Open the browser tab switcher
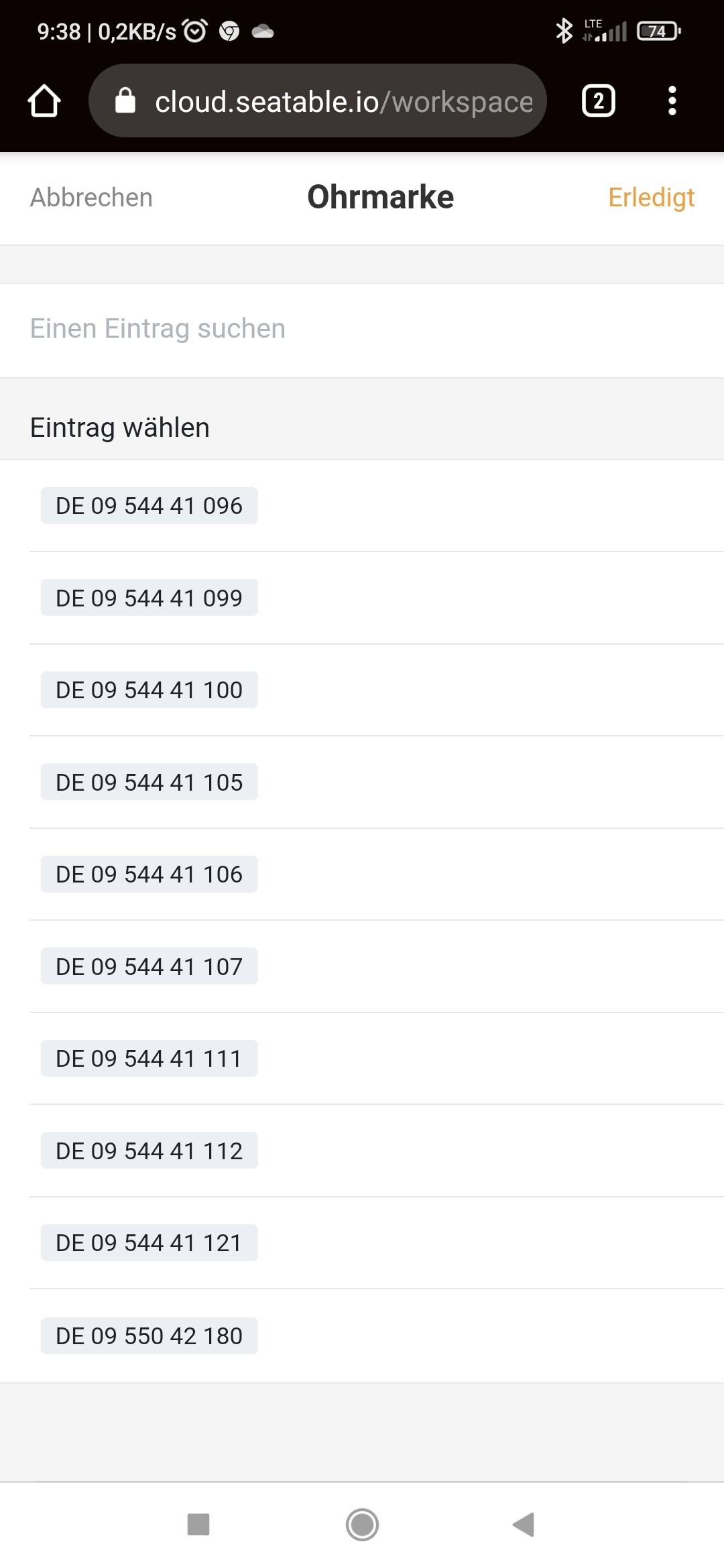724x1568 pixels. click(x=598, y=101)
